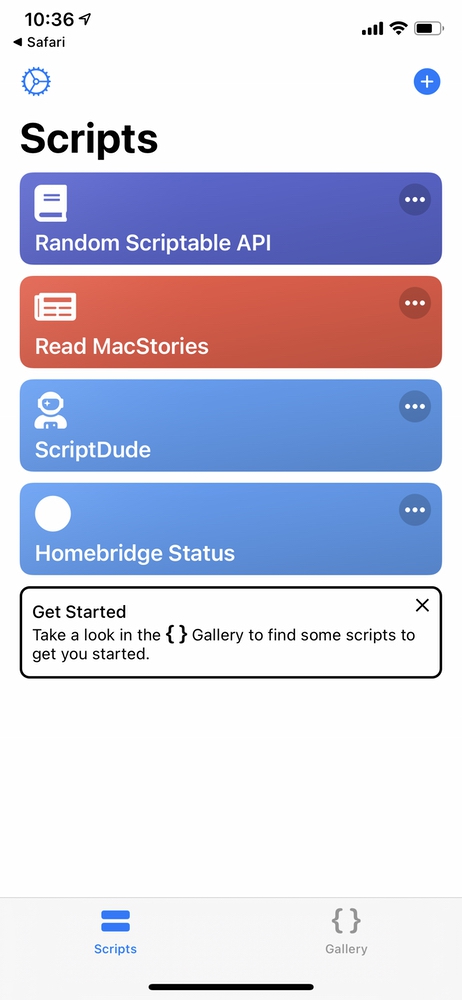Image resolution: width=462 pixels, height=1000 pixels.
Task: Return to Safari via back link
Action: [x=39, y=43]
